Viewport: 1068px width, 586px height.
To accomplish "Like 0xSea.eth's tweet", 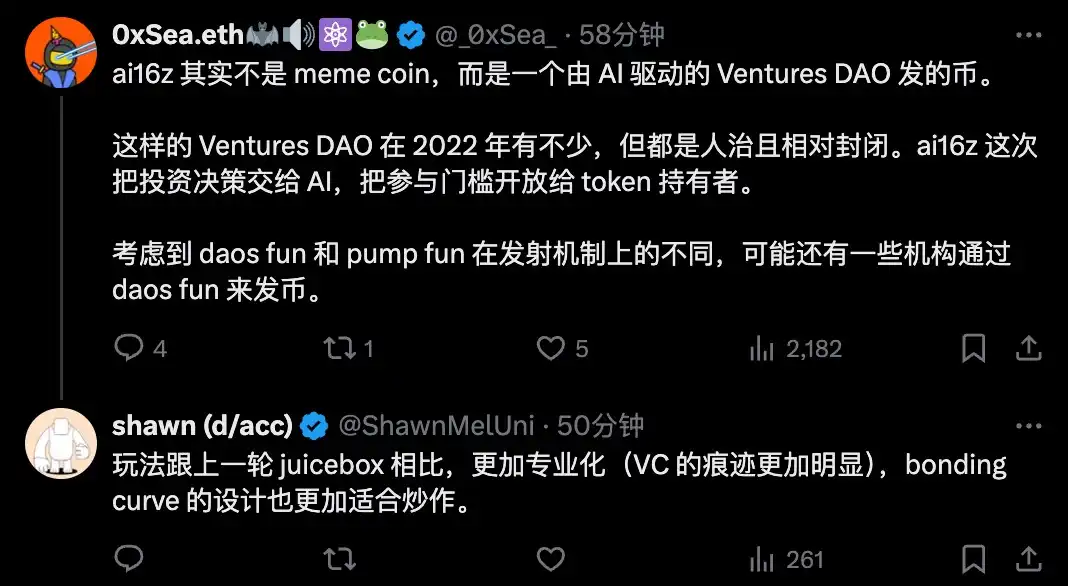I will tap(551, 348).
